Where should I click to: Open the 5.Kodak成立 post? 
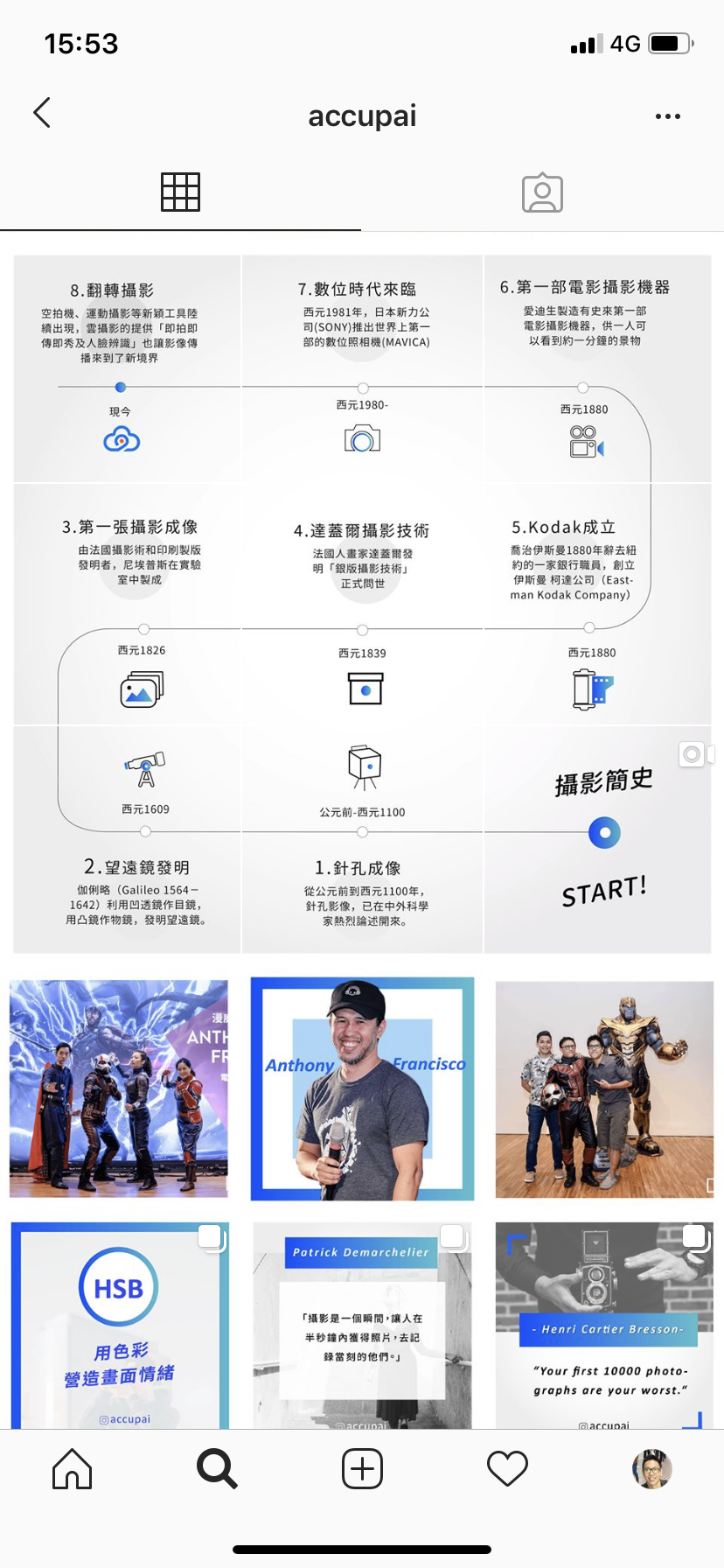[x=597, y=604]
